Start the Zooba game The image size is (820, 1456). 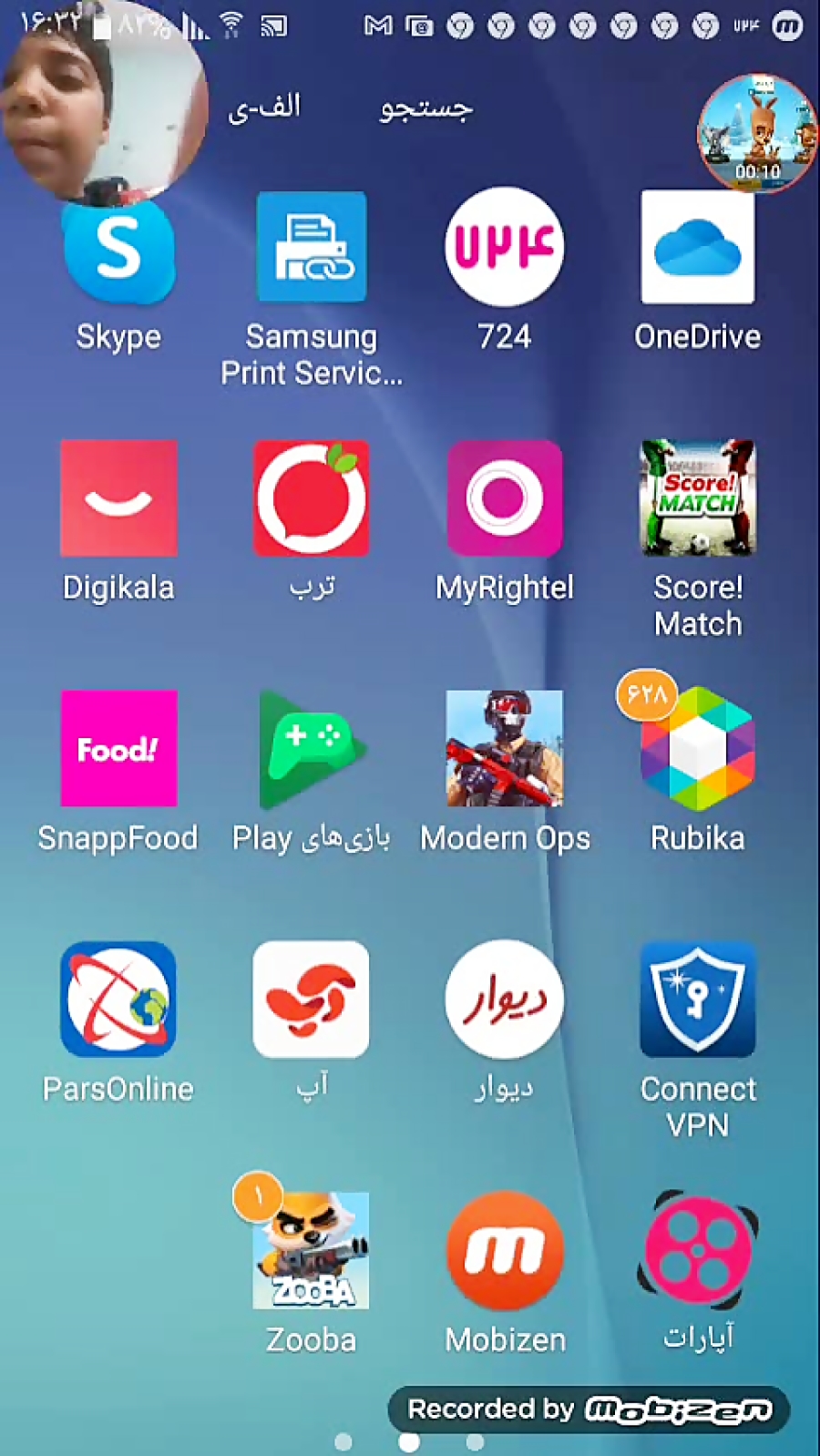(312, 1250)
